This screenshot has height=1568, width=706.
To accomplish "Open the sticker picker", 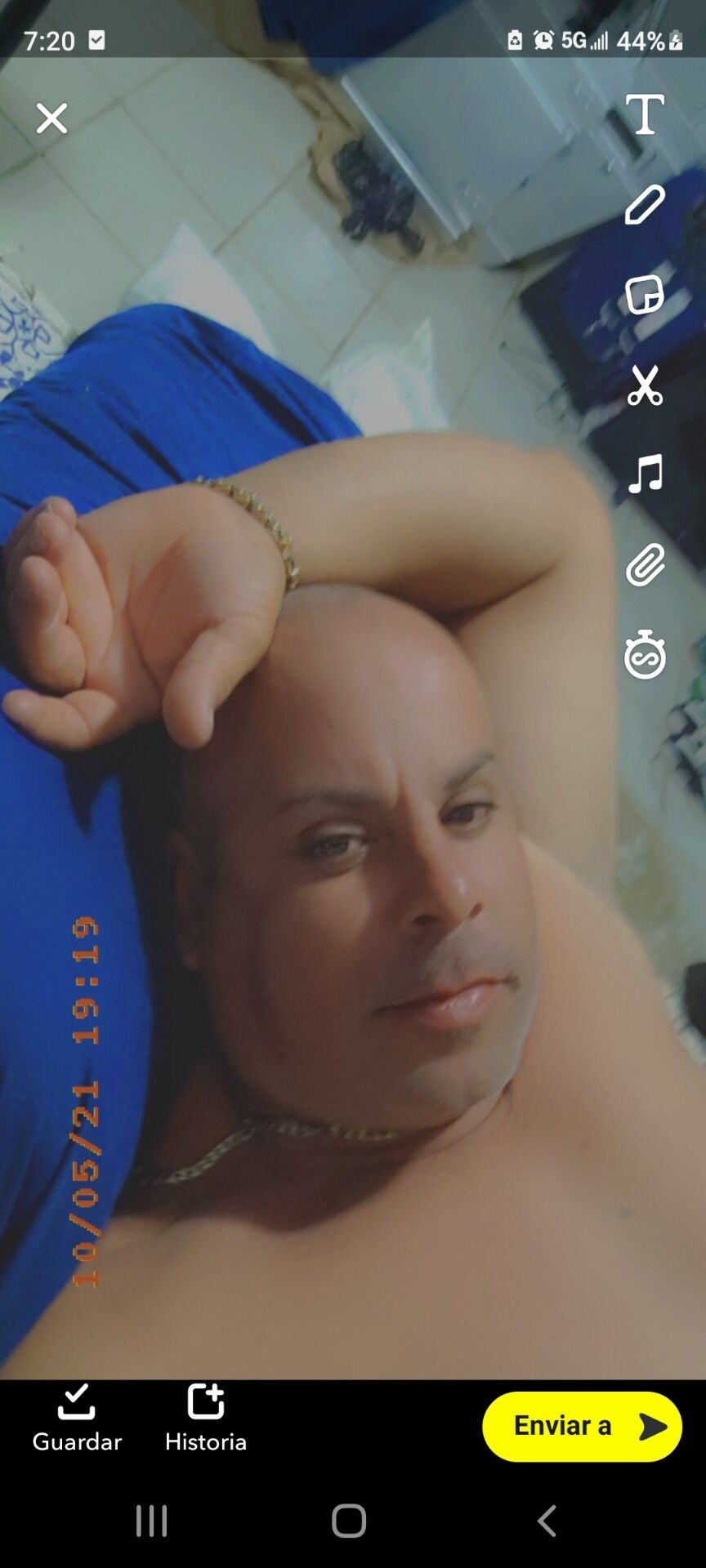I will coord(645,295).
